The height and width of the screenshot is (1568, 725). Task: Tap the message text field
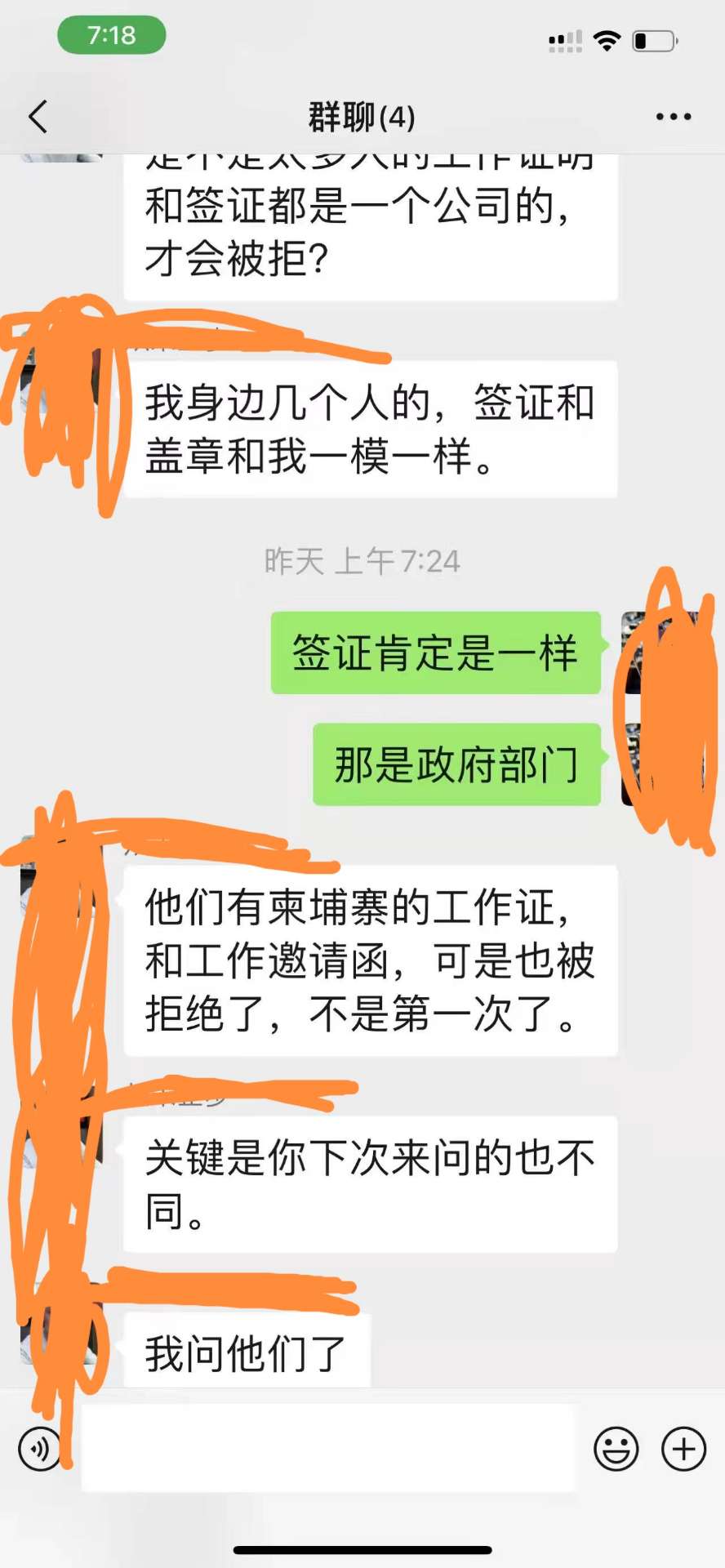coord(328,1449)
